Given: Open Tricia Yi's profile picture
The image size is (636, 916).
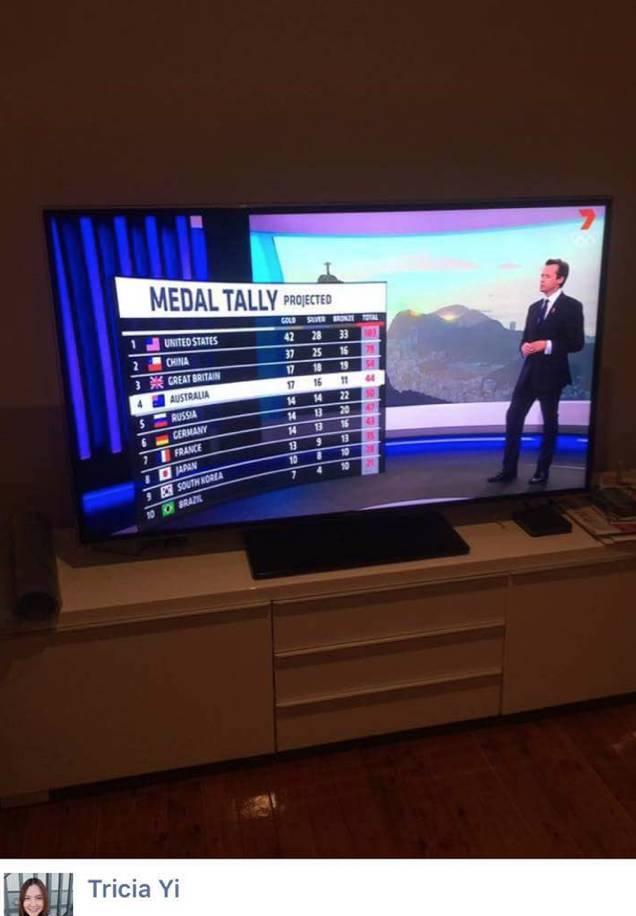Looking at the screenshot, I should pyautogui.click(x=38, y=893).
